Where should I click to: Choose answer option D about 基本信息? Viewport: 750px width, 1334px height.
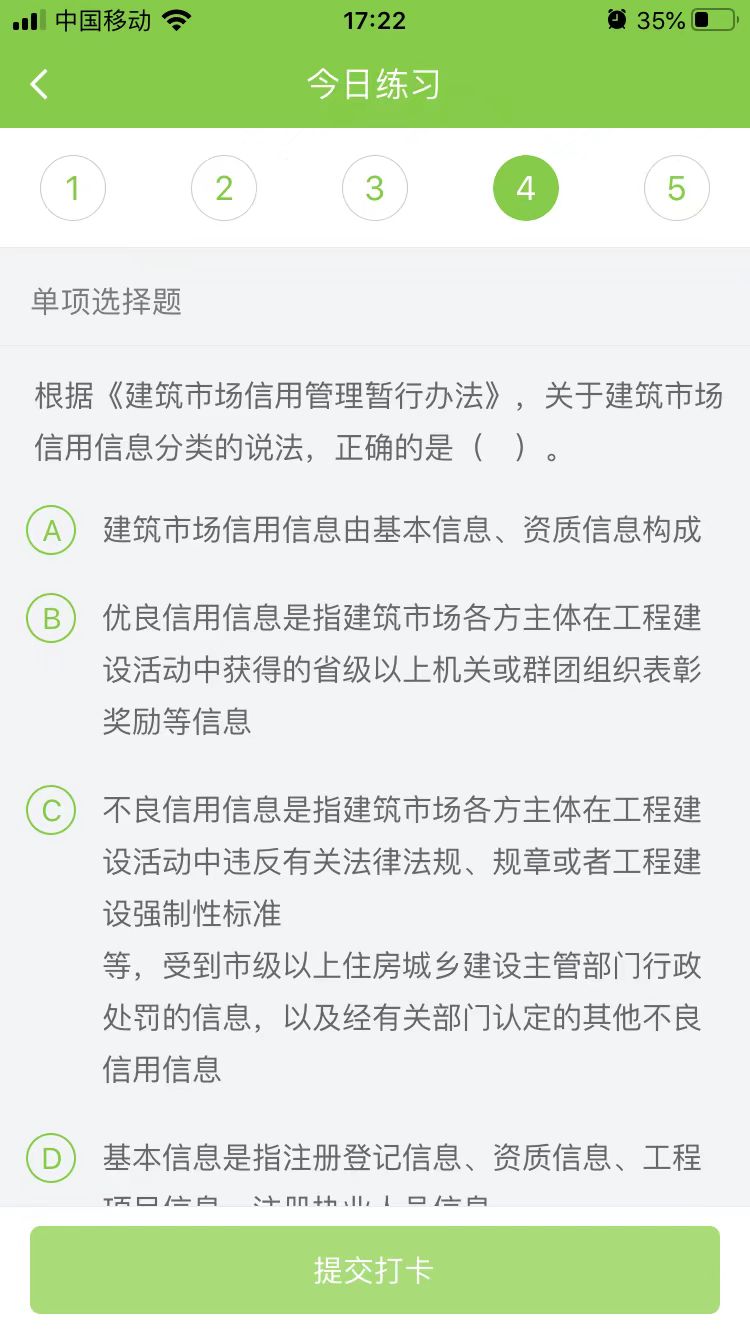click(52, 1159)
